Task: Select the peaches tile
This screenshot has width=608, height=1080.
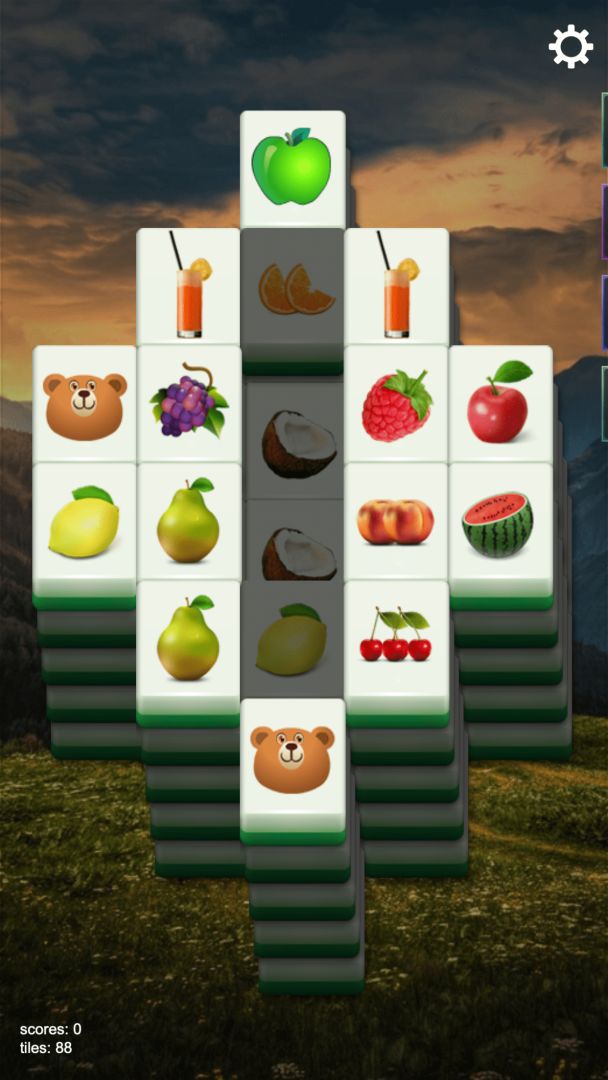Action: pos(396,523)
